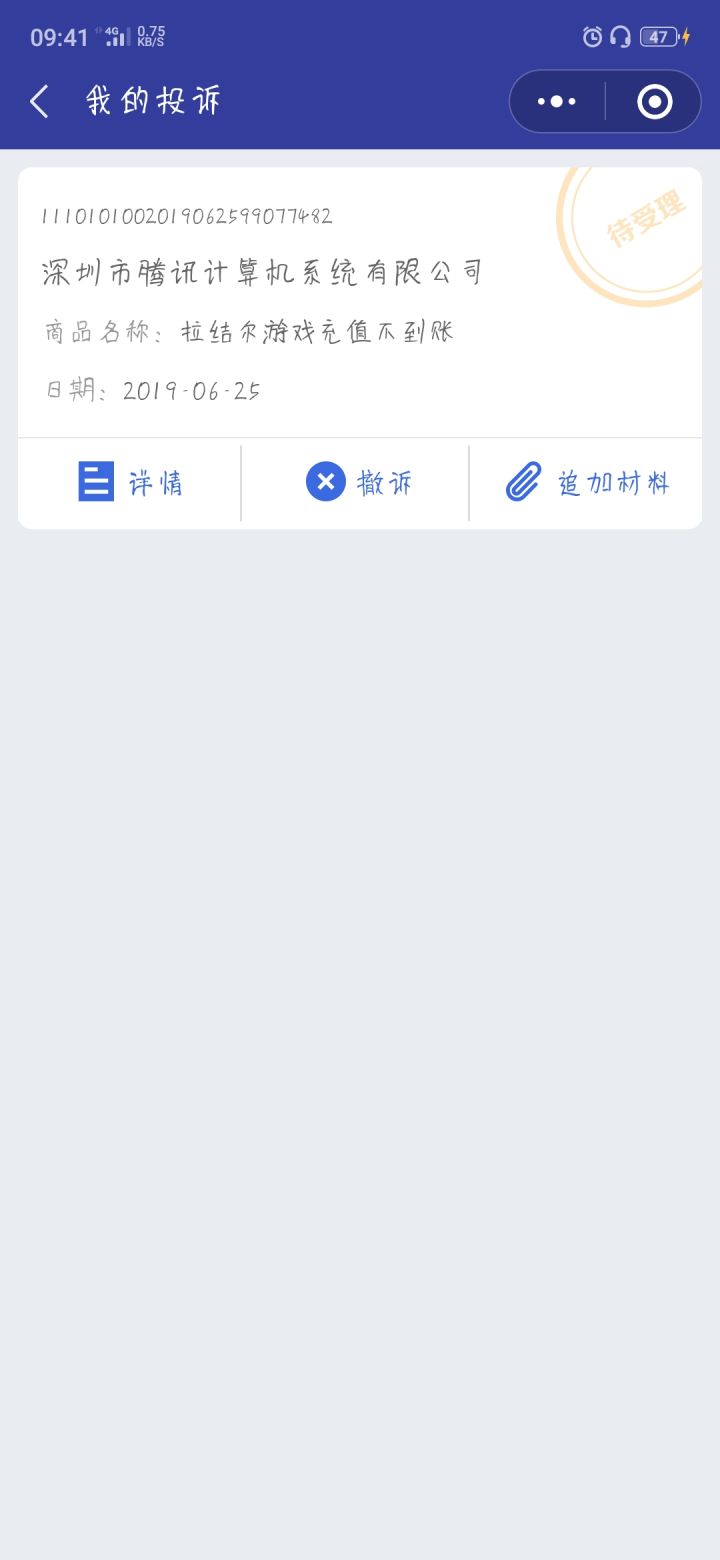Select complaint number 1110101002019062599077482
Viewport: 720px width, 1560px height.
pyautogui.click(x=185, y=216)
